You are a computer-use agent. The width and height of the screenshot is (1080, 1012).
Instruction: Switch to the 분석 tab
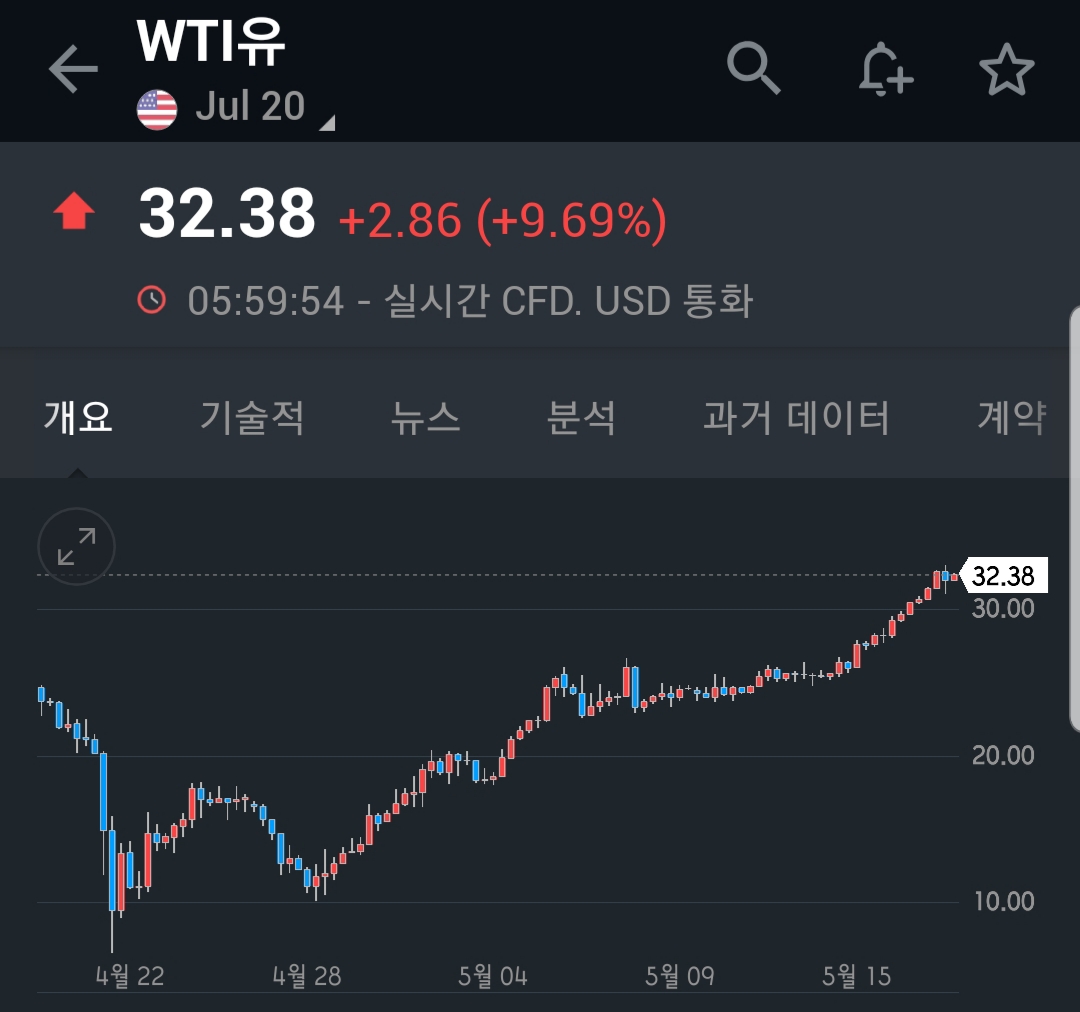tap(581, 417)
